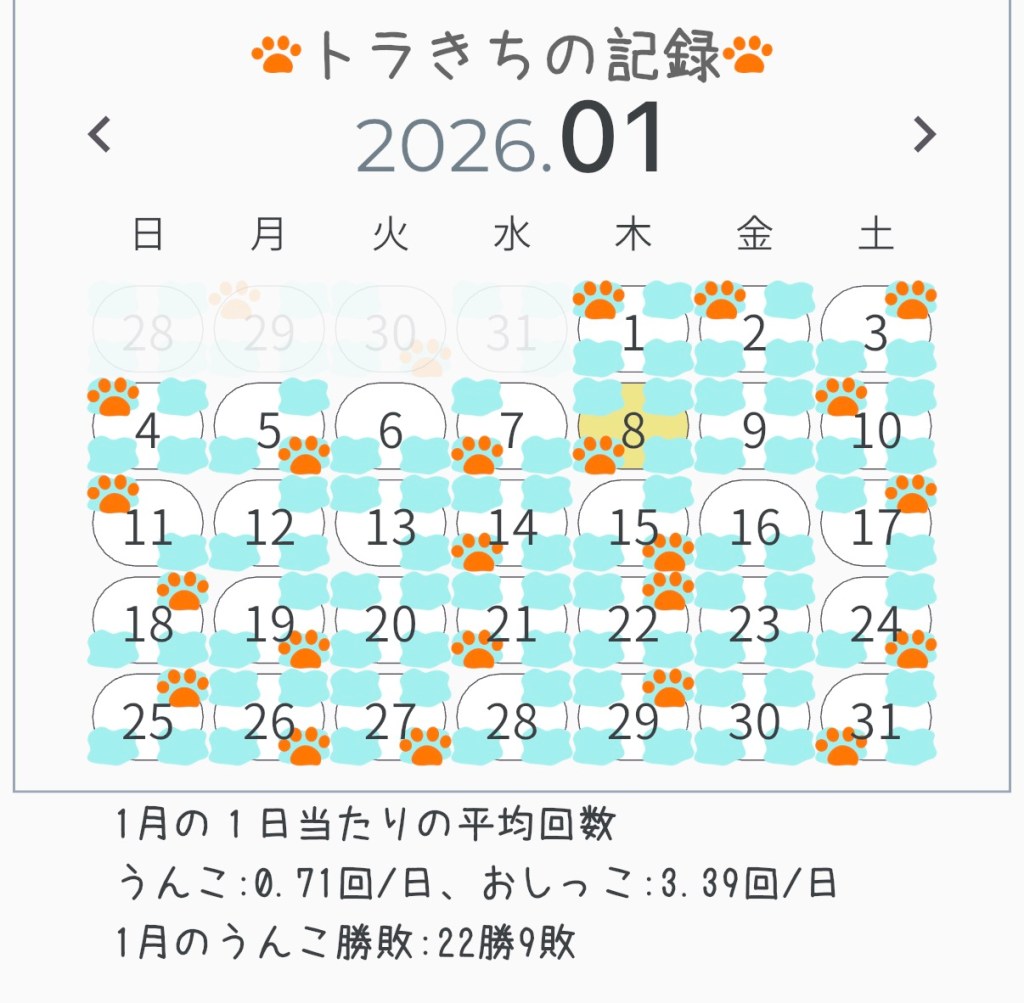Choose day 14 in the calendar
The height and width of the screenshot is (1003, 1024).
[512, 527]
